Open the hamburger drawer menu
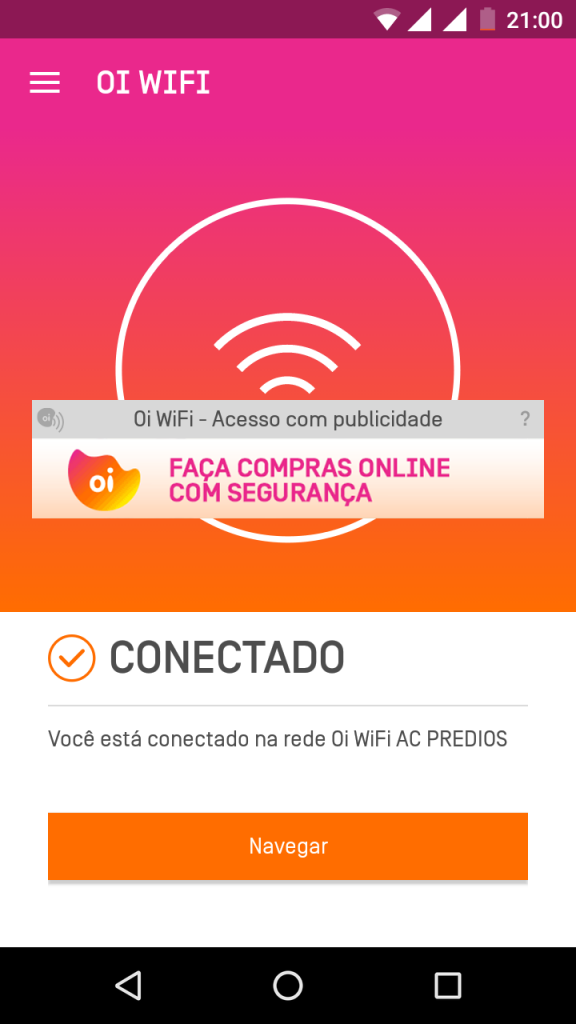Screen dimensions: 576x1024 tap(44, 83)
